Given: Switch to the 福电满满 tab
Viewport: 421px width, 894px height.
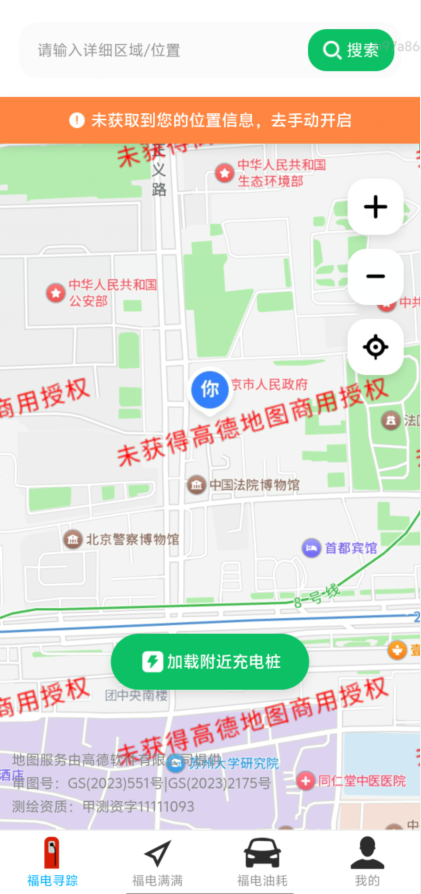Looking at the screenshot, I should [x=157, y=863].
